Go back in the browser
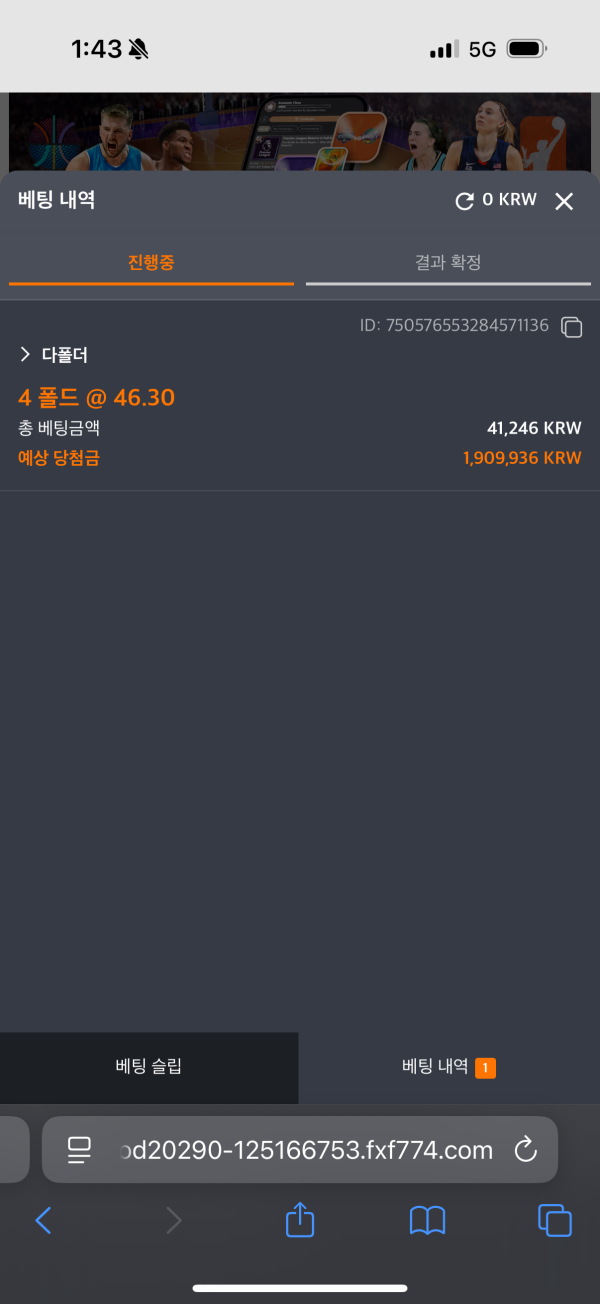Viewport: 600px width, 1304px height. pyautogui.click(x=43, y=1220)
